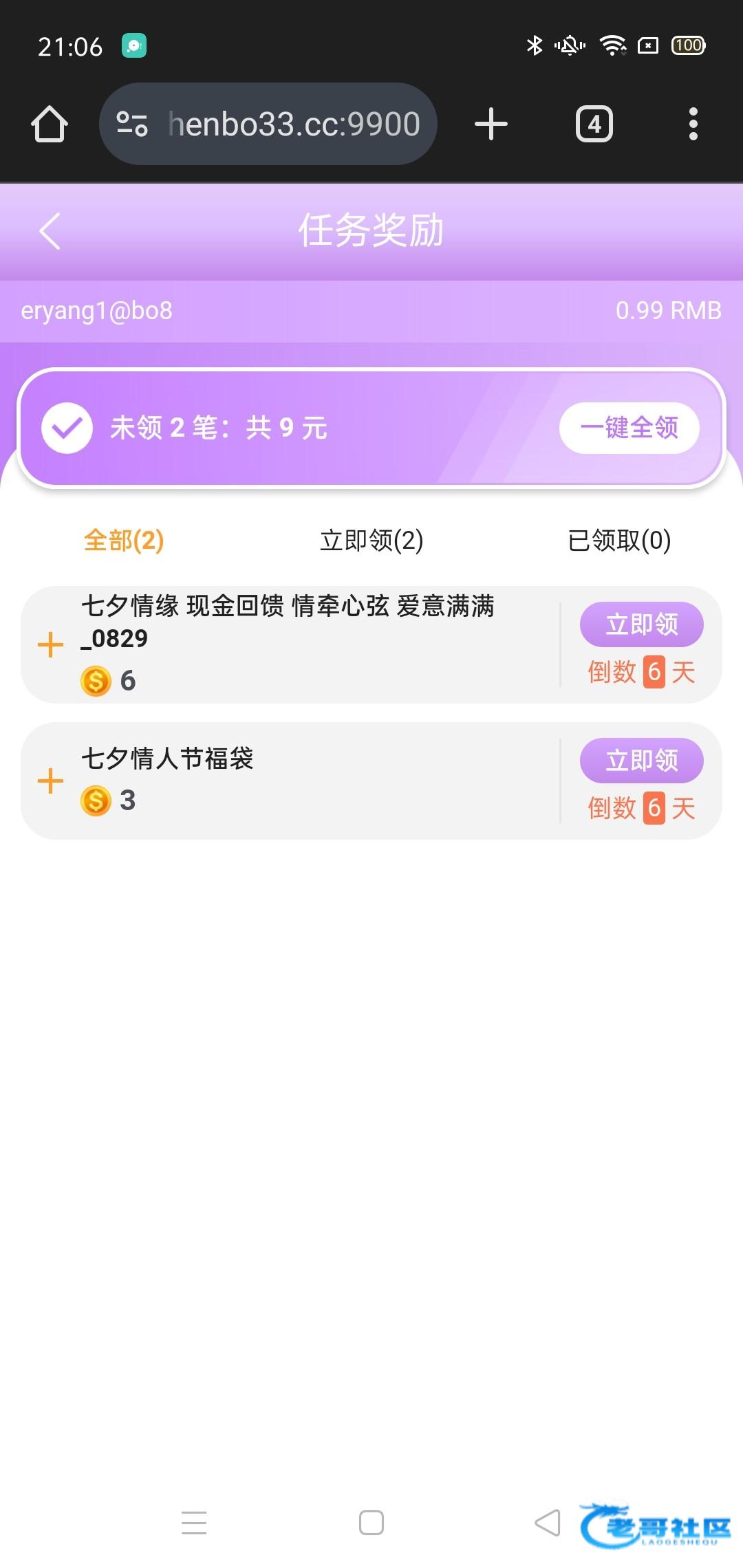Viewport: 743px width, 1568px height.
Task: Tap the henbo33.cc address bar
Action: [292, 124]
